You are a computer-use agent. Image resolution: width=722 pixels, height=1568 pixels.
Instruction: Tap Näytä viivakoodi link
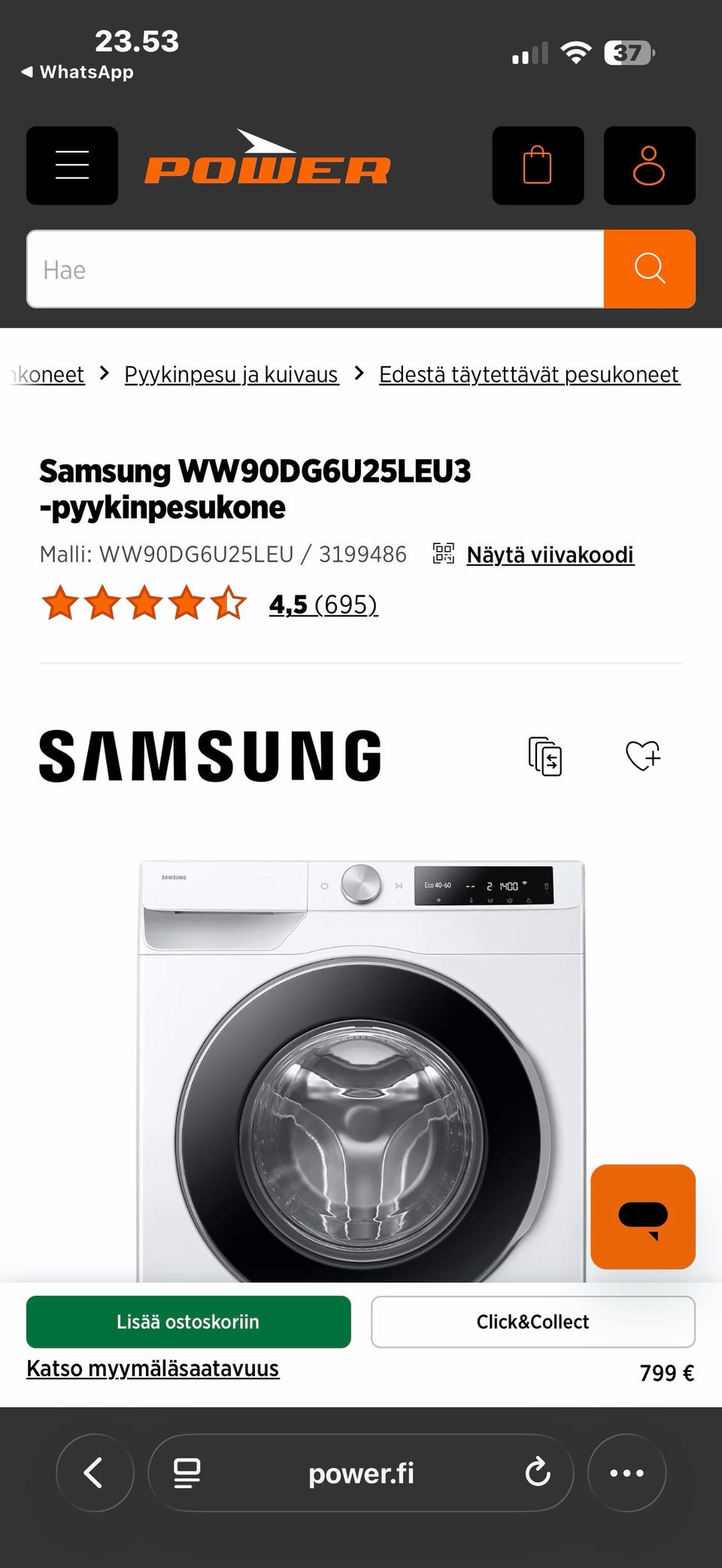pos(550,555)
